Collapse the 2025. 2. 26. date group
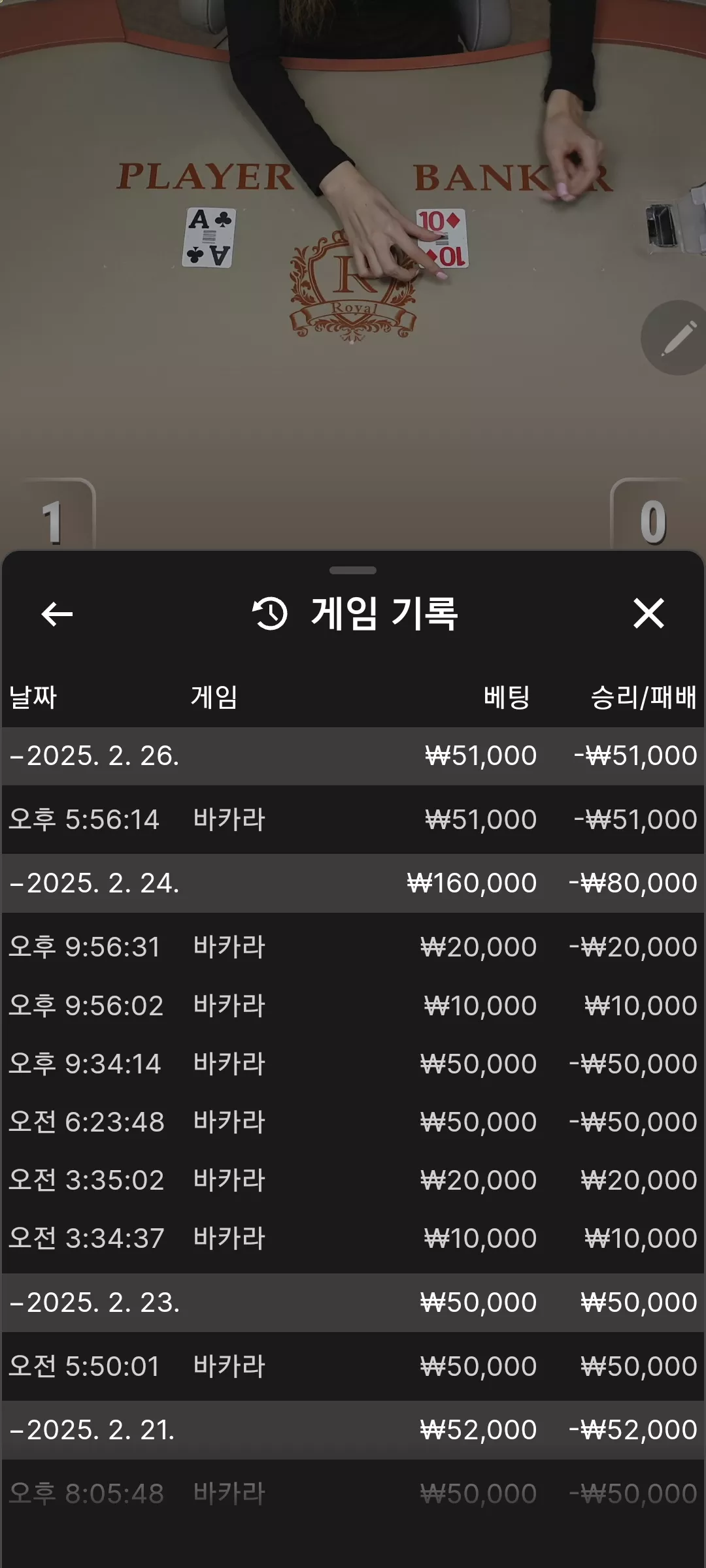 point(353,756)
